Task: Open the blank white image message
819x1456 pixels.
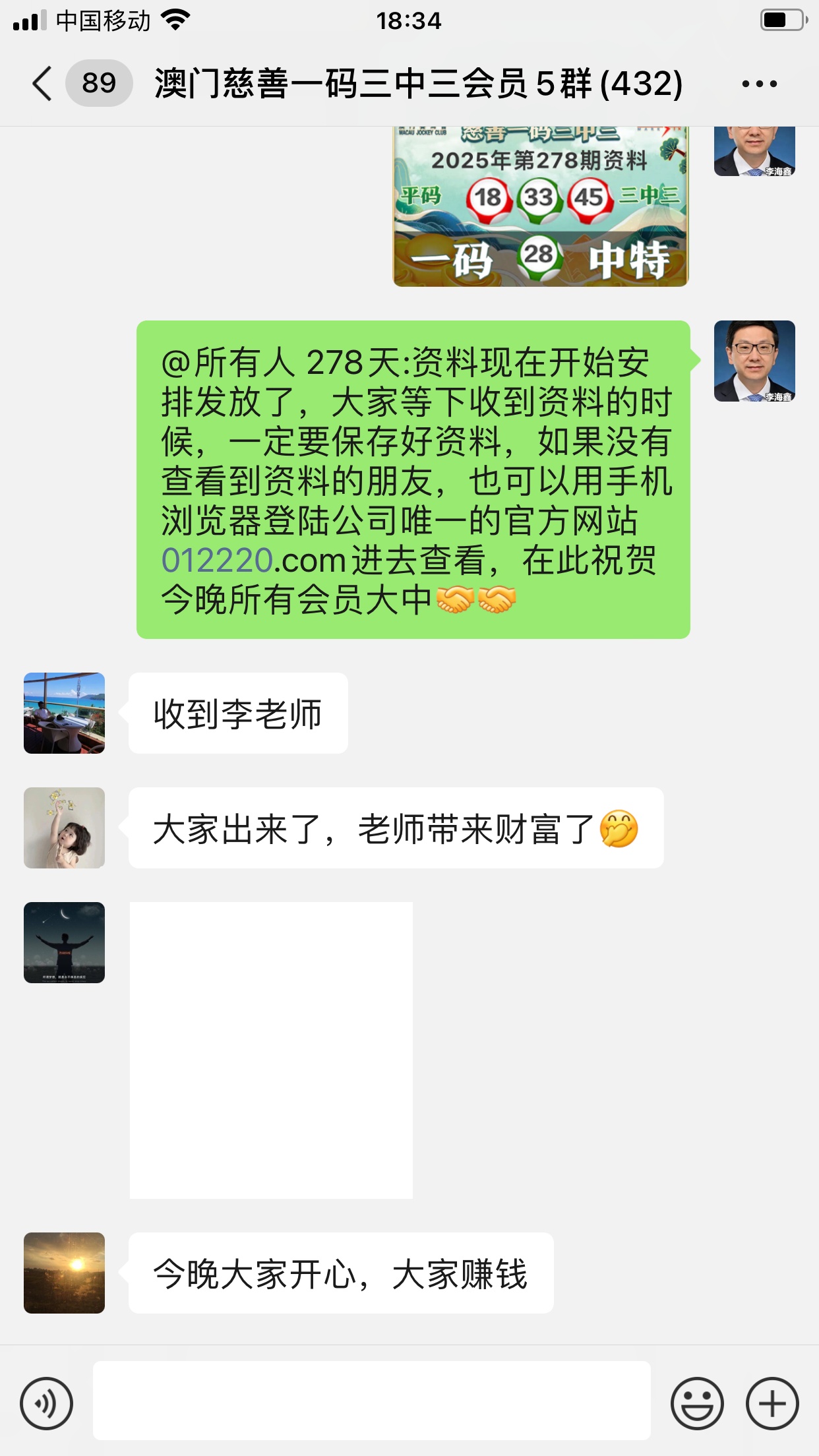Action: [271, 1050]
